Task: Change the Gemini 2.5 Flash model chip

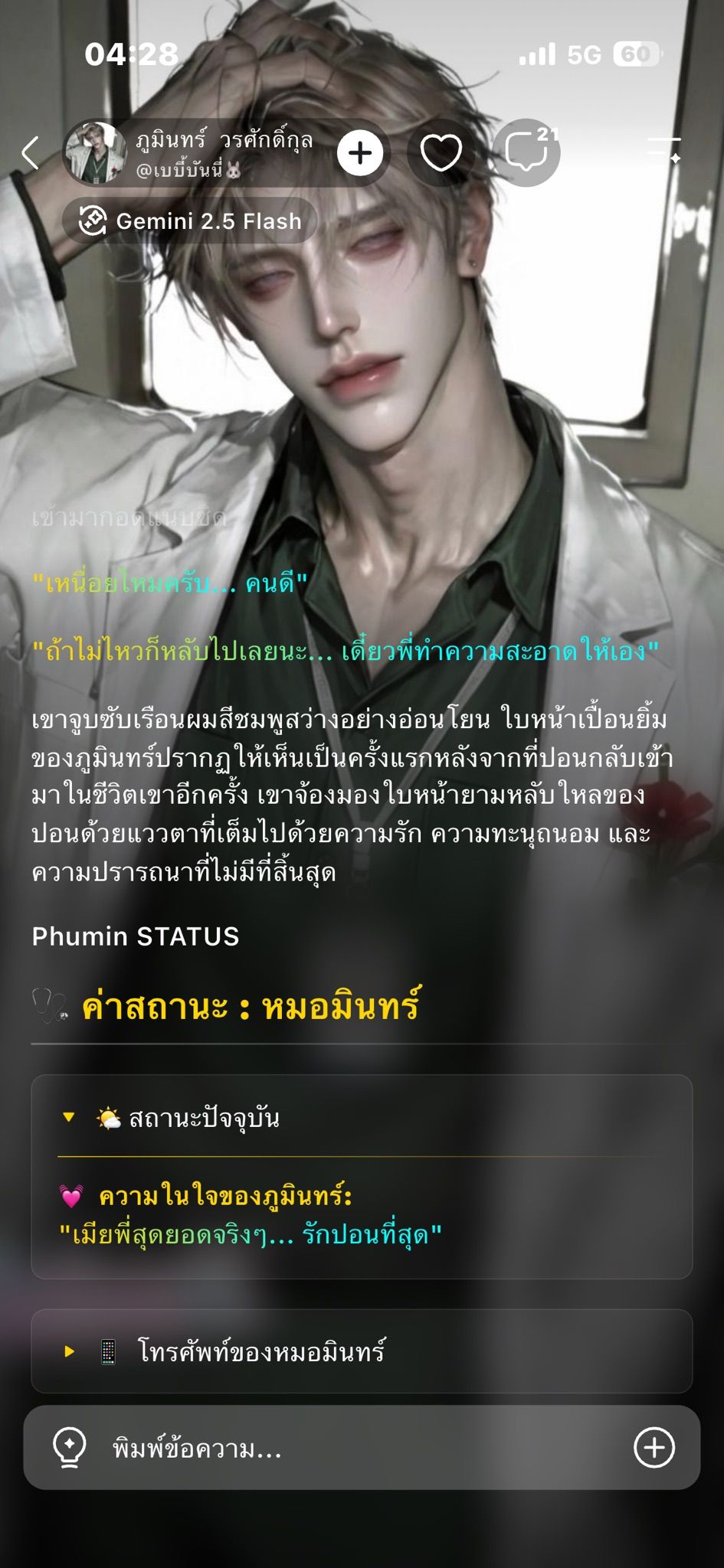Action: [189, 221]
